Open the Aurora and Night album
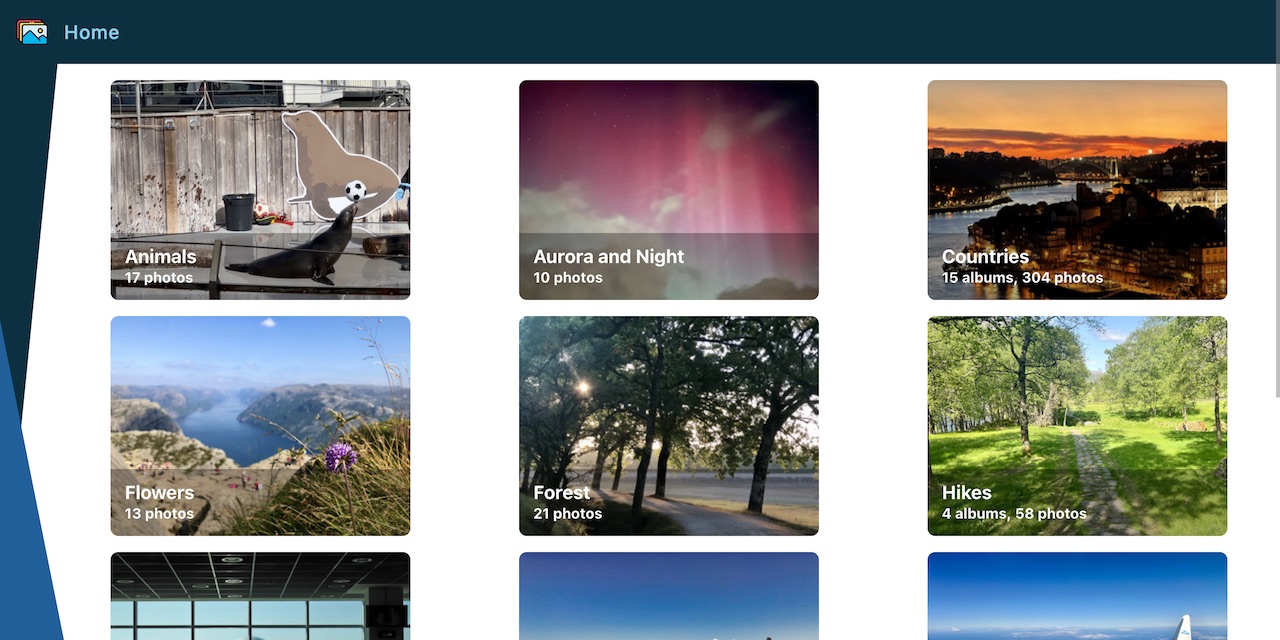Viewport: 1280px width, 640px height. pyautogui.click(x=668, y=190)
